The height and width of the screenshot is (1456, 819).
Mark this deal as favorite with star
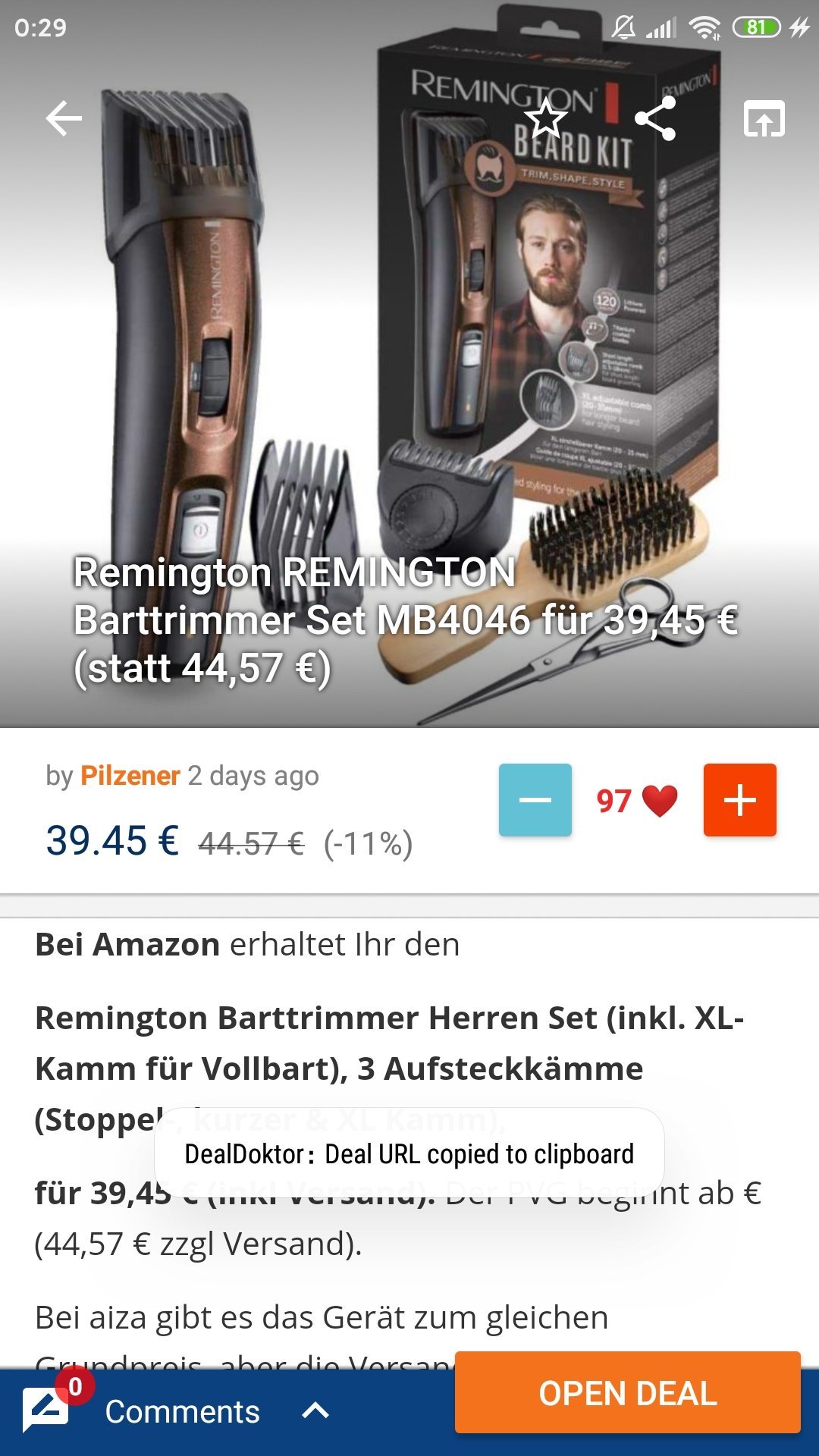point(544,118)
